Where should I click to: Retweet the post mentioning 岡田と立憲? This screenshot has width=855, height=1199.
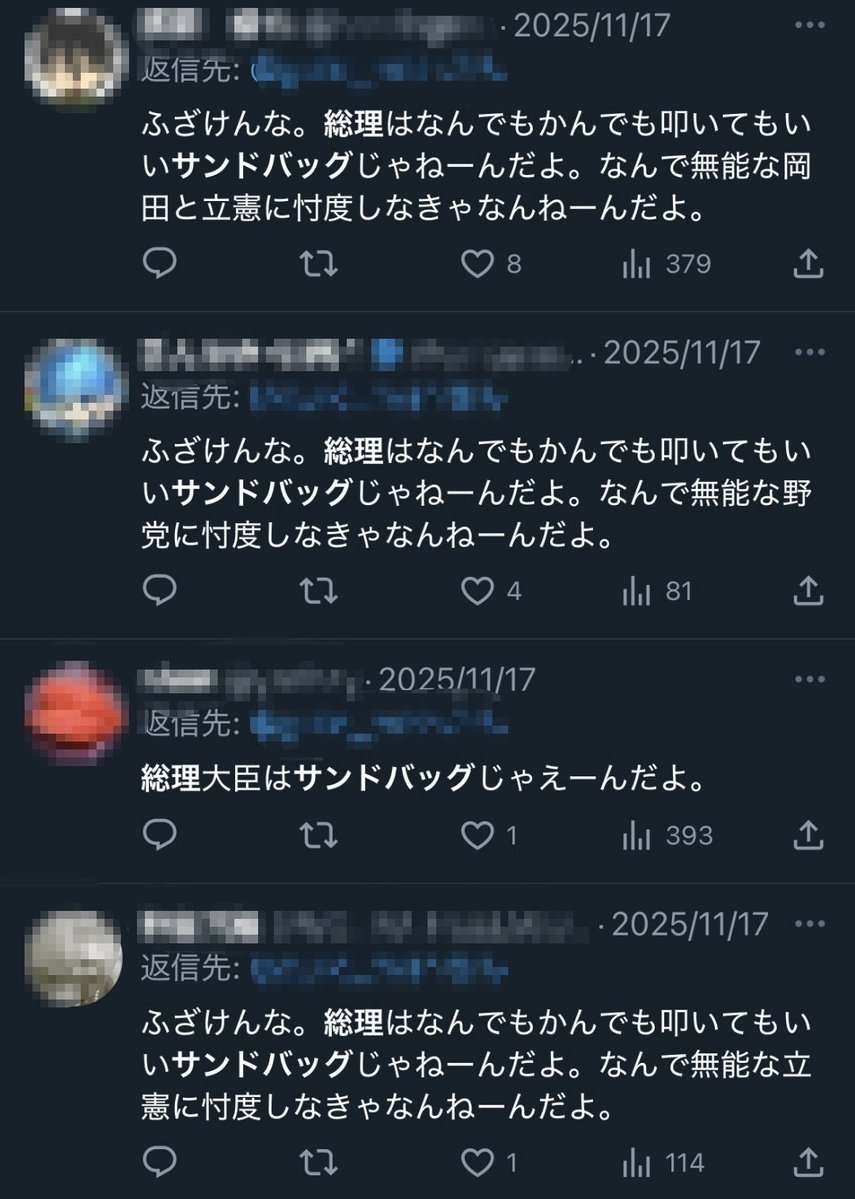[320, 263]
